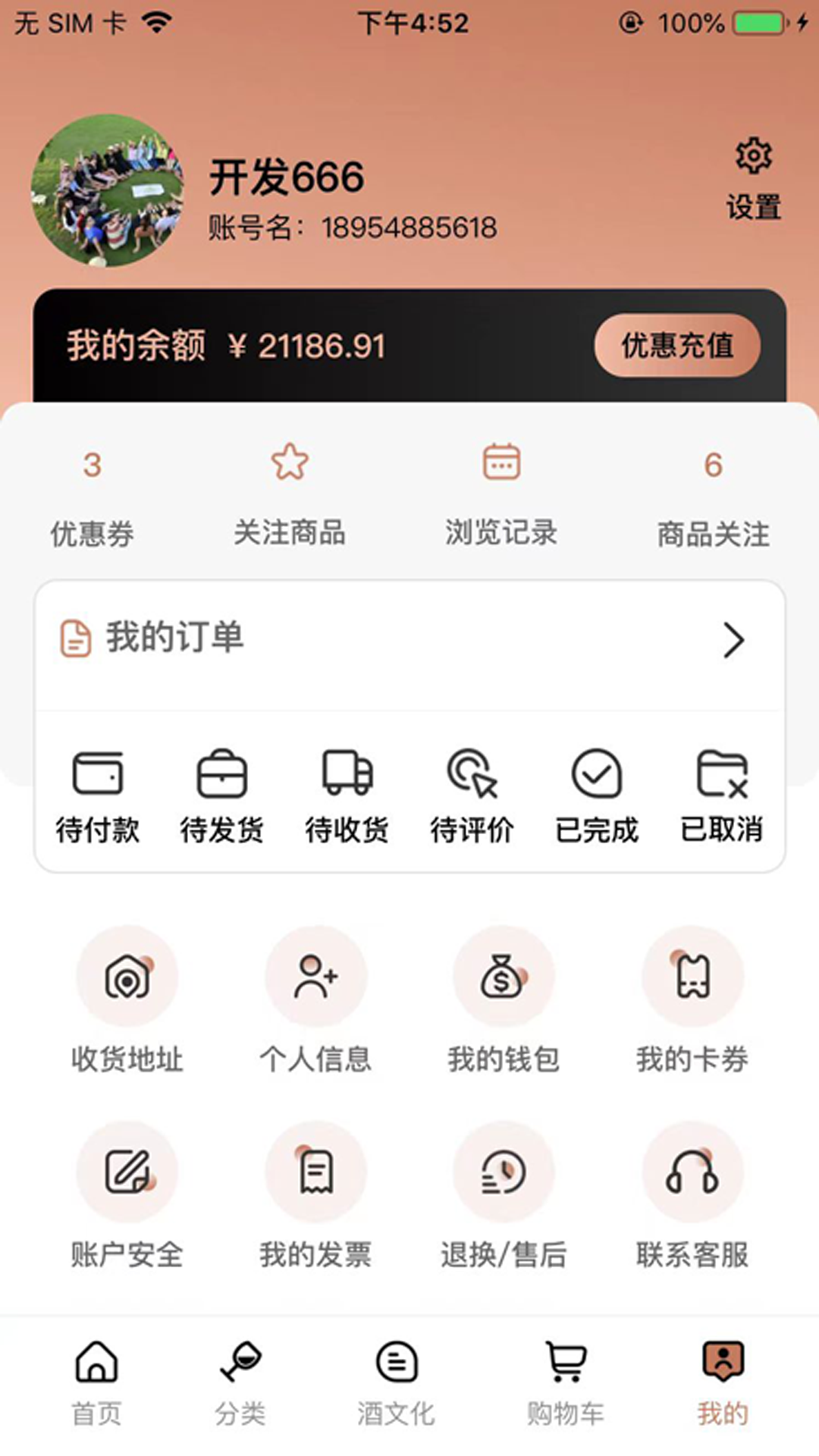Show 已取消 cancelled orders
The height and width of the screenshot is (1456, 819).
point(721,796)
